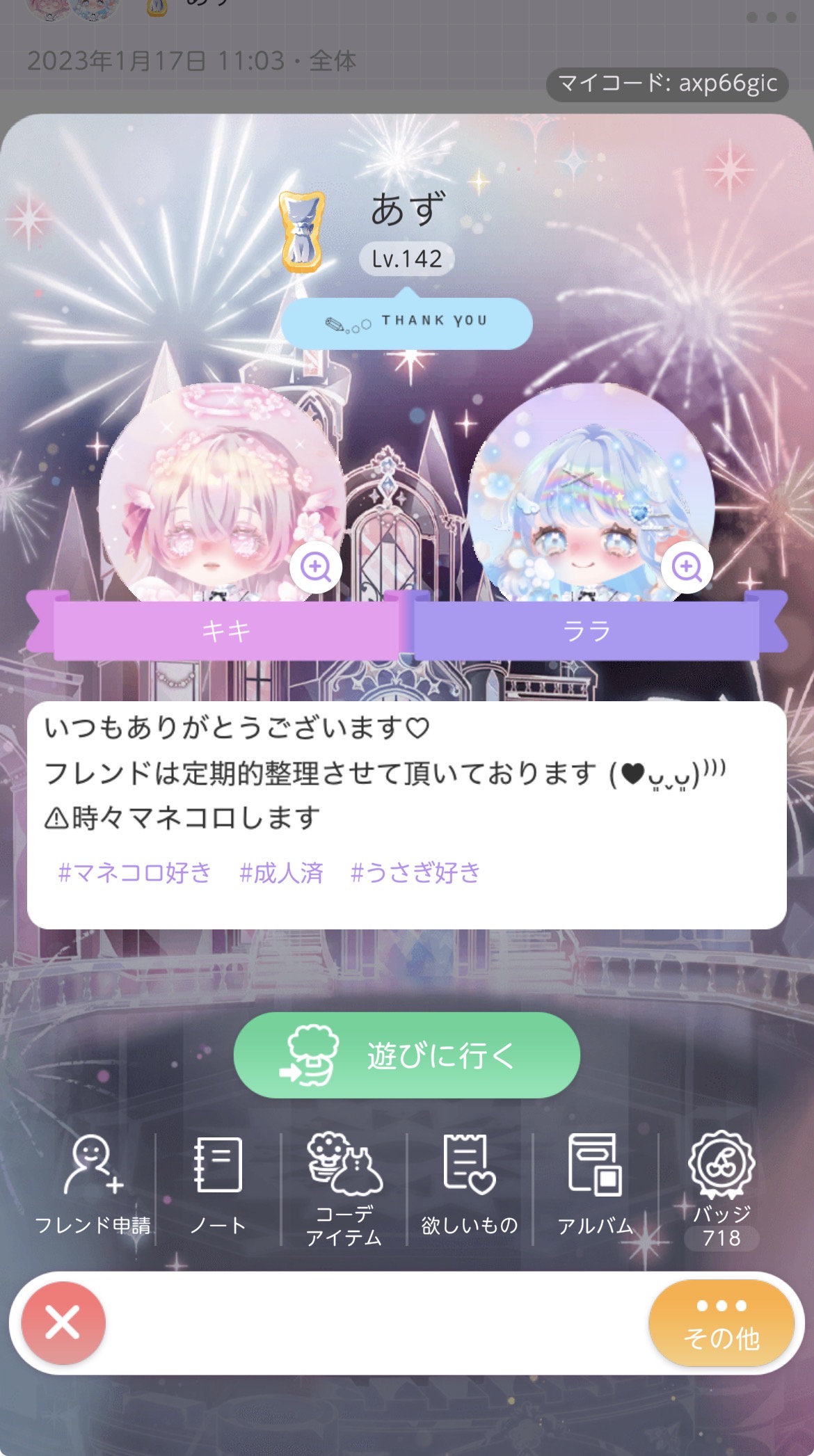Viewport: 814px width, 1456px height.
Task: Open the その他 more options button
Action: tap(721, 1322)
